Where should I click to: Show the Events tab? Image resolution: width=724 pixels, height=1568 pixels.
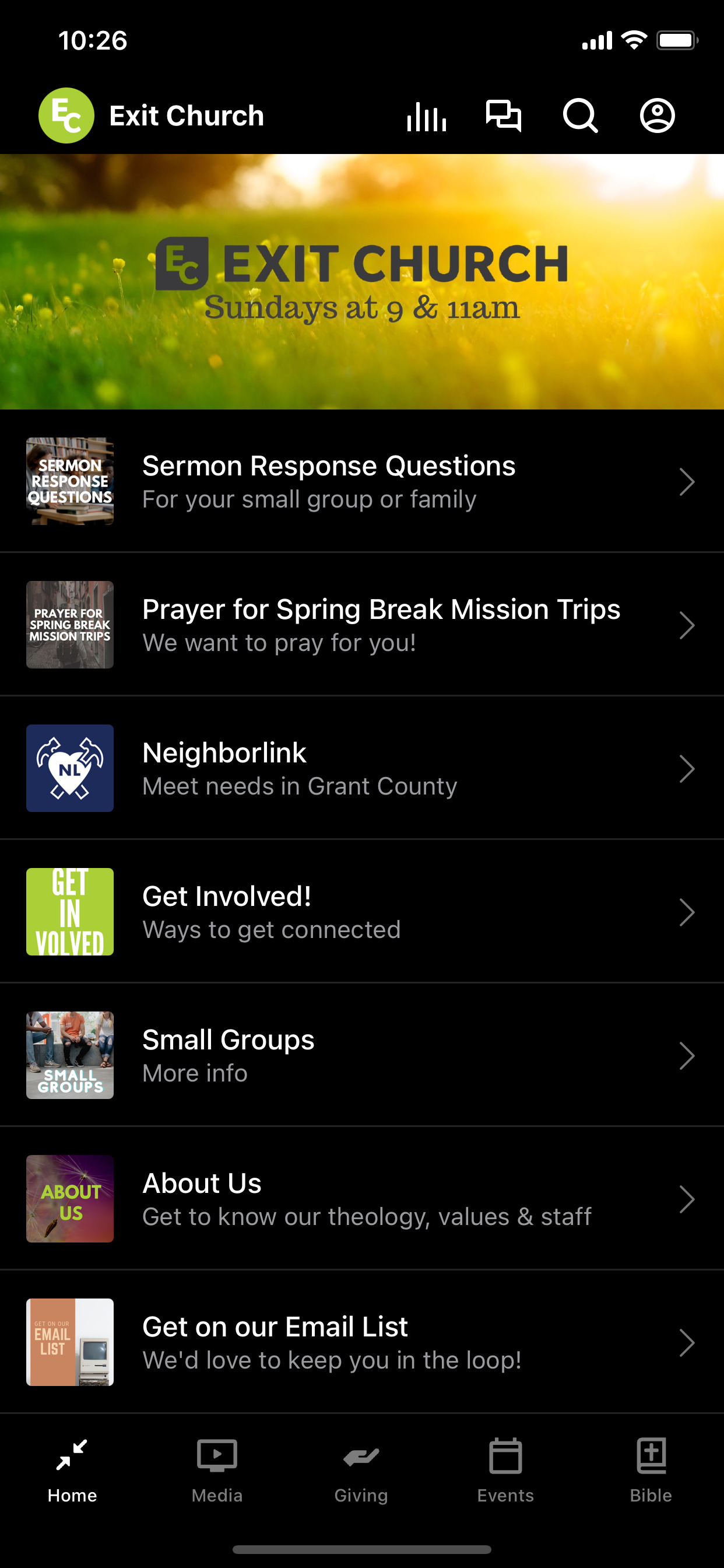[505, 1470]
